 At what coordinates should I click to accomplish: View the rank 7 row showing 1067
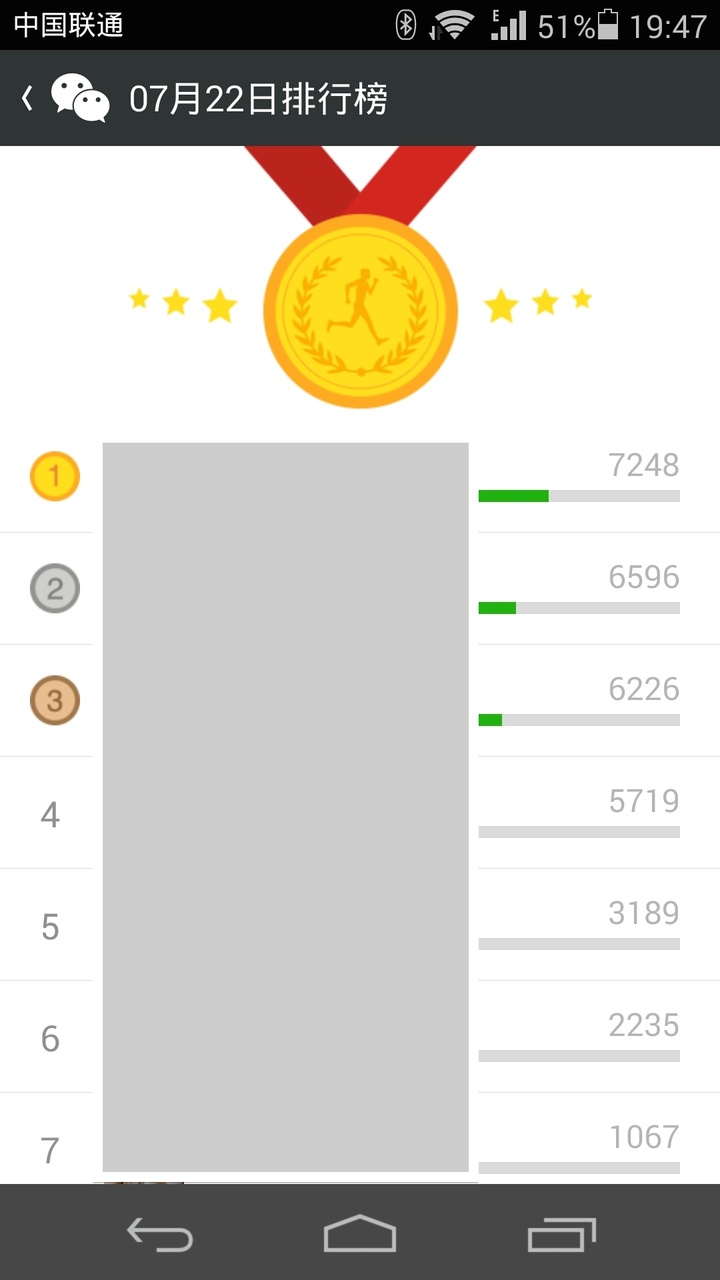tap(360, 1139)
